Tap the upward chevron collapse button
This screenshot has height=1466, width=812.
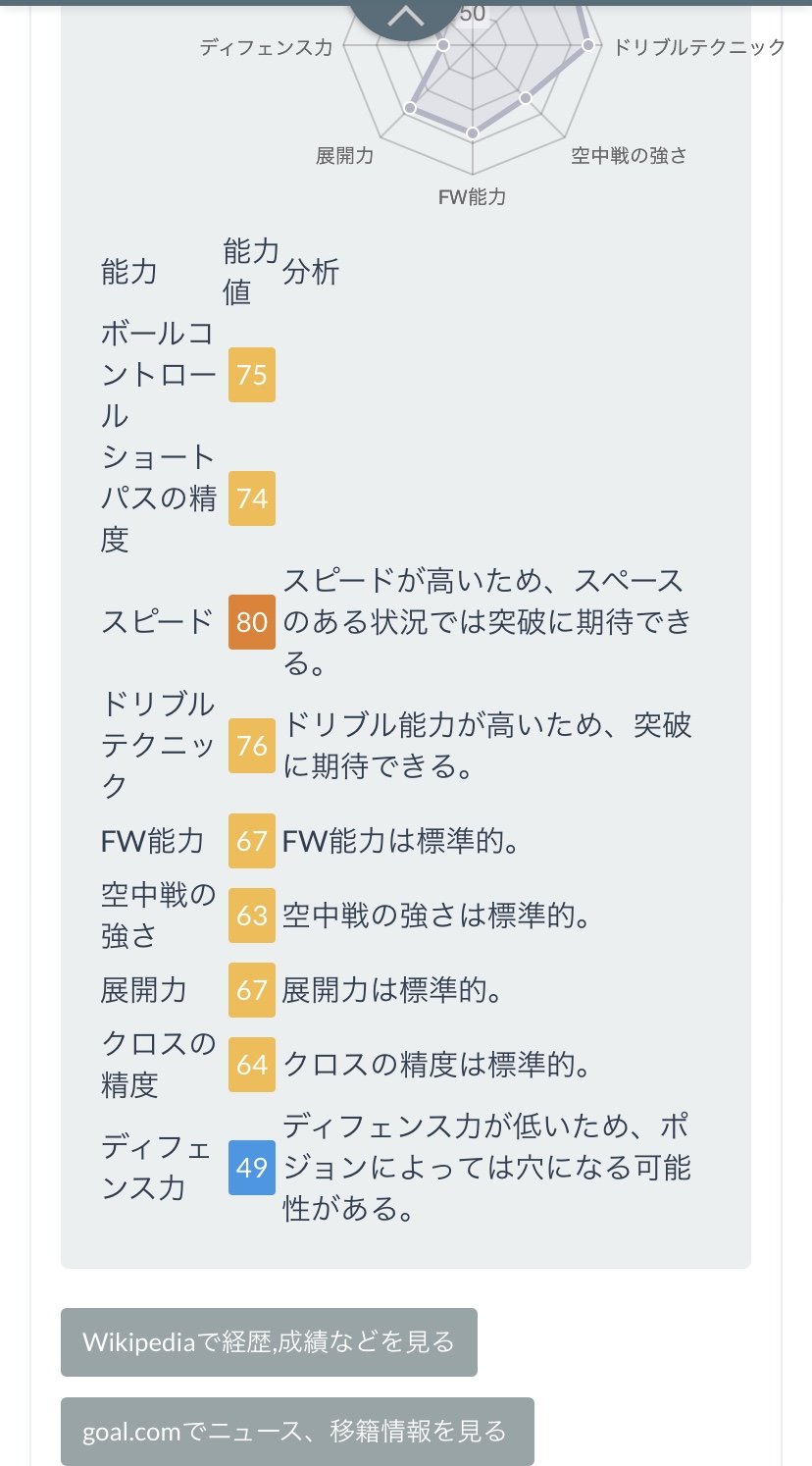click(x=406, y=14)
